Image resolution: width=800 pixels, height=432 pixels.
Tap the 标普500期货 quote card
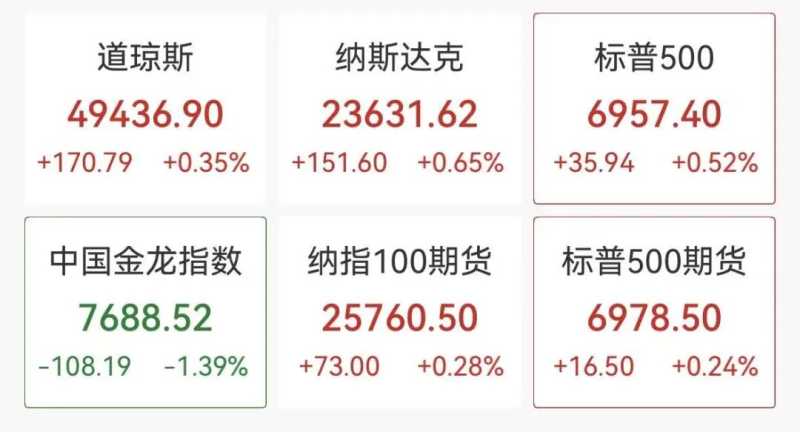(x=654, y=312)
